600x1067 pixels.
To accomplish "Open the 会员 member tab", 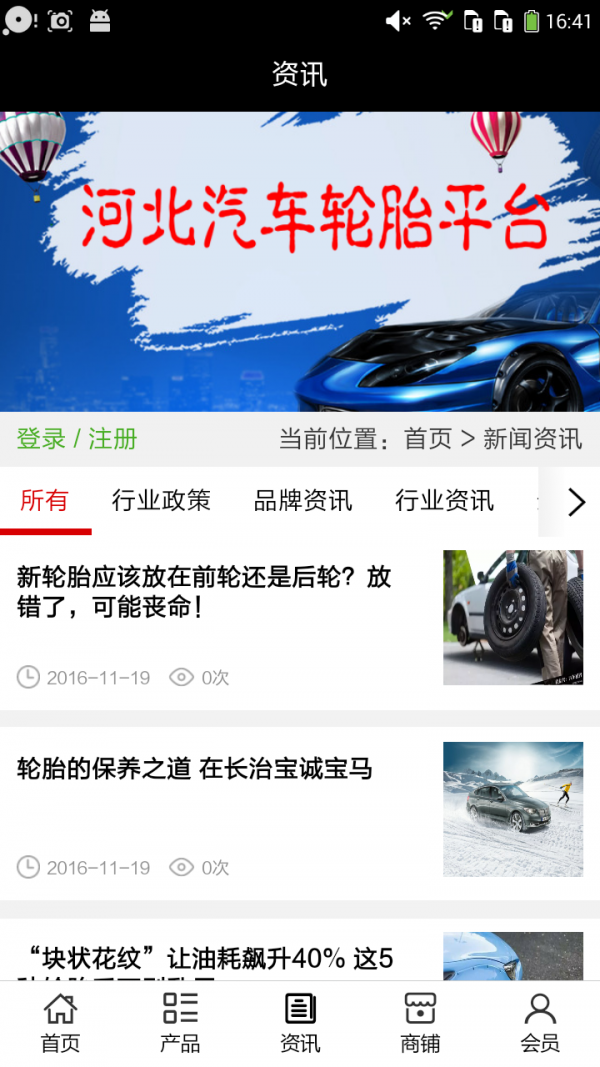I will coord(540,1023).
